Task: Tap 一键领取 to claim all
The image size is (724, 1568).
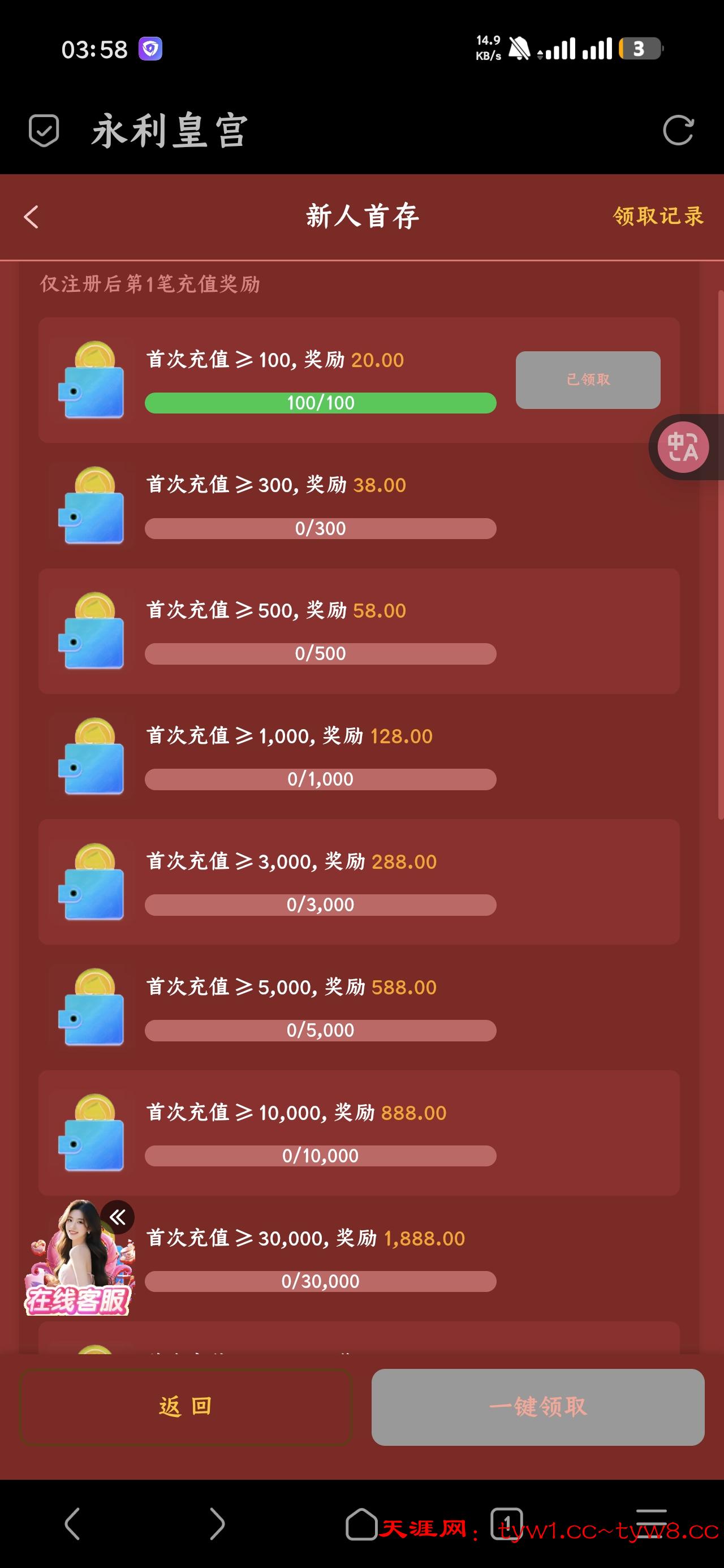Action: pos(538,1407)
